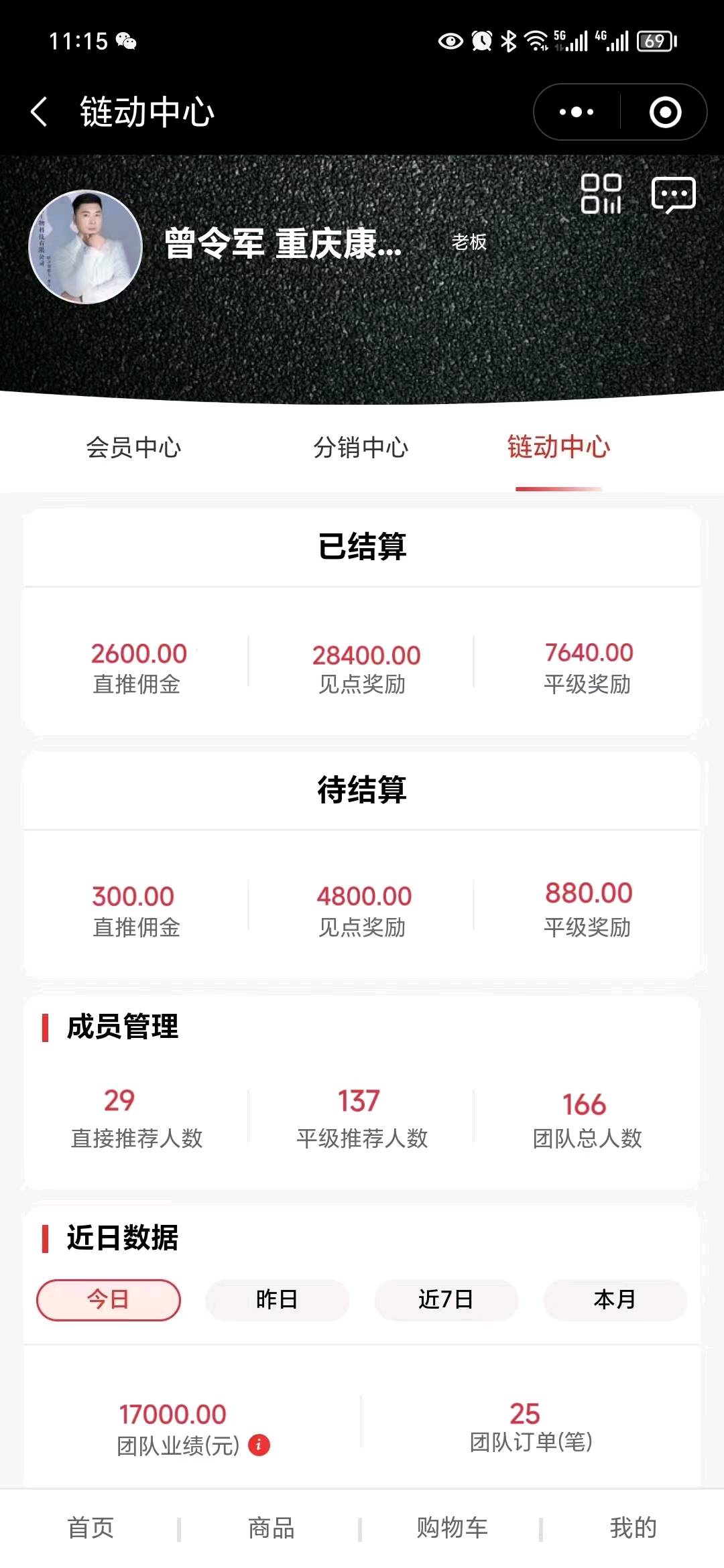Go to 首页 in bottom navigation
This screenshot has width=724, height=1568.
(x=90, y=1528)
